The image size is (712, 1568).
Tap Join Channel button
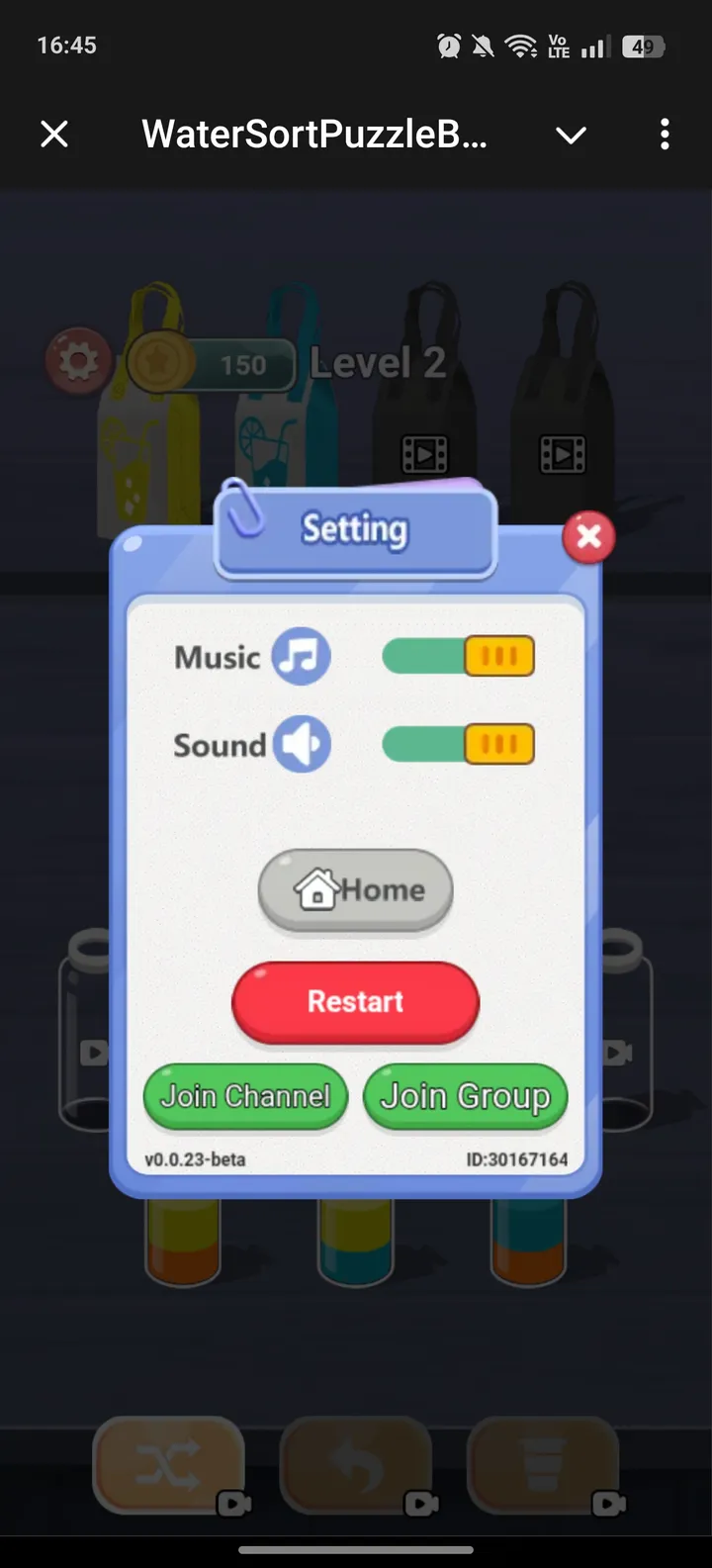click(x=245, y=1096)
